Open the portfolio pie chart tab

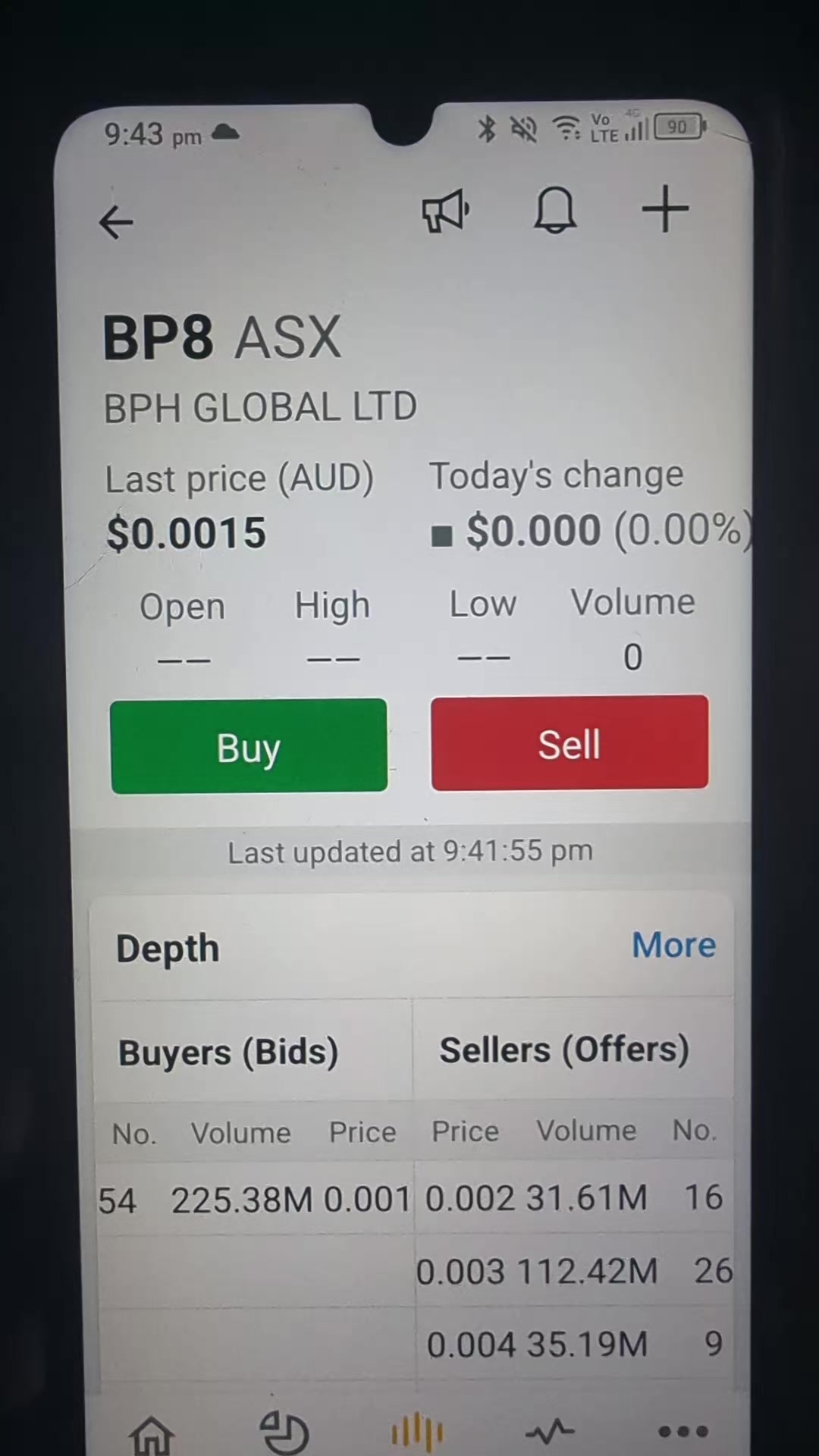[284, 1430]
